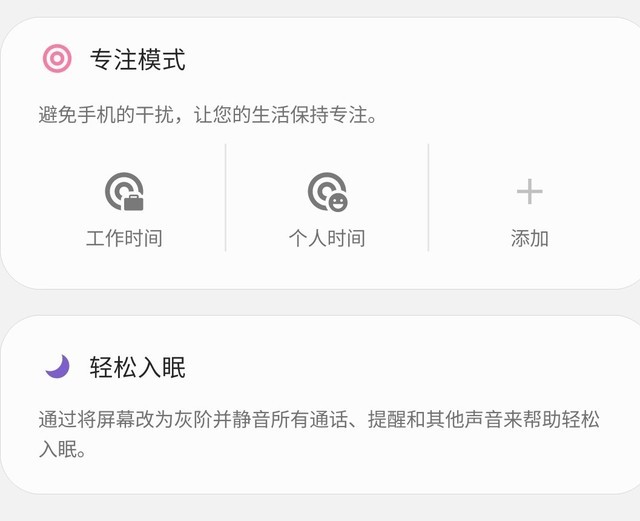
Task: Open the 轻松入眠 card
Action: click(x=320, y=405)
